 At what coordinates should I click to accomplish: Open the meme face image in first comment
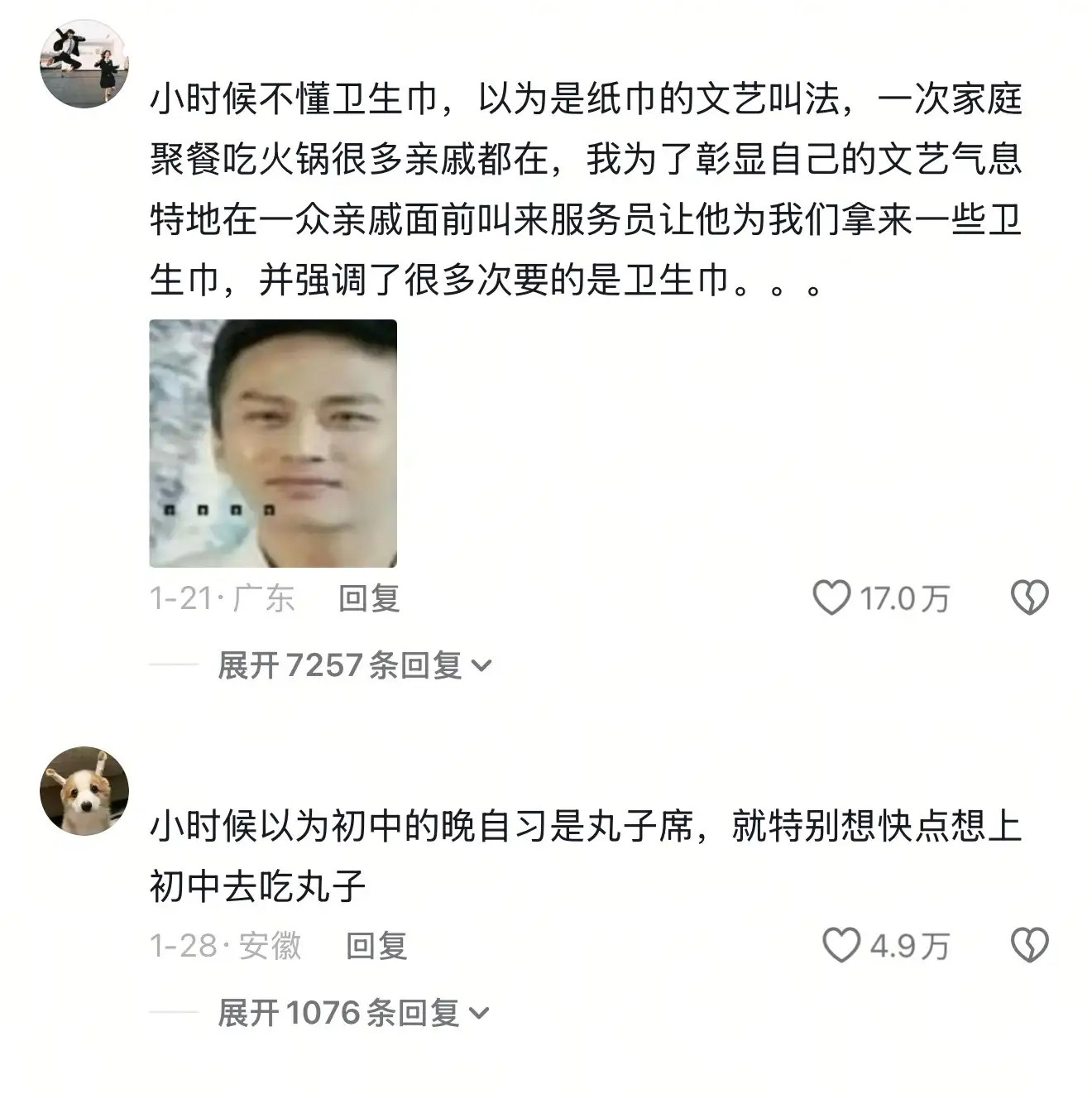[x=278, y=444]
